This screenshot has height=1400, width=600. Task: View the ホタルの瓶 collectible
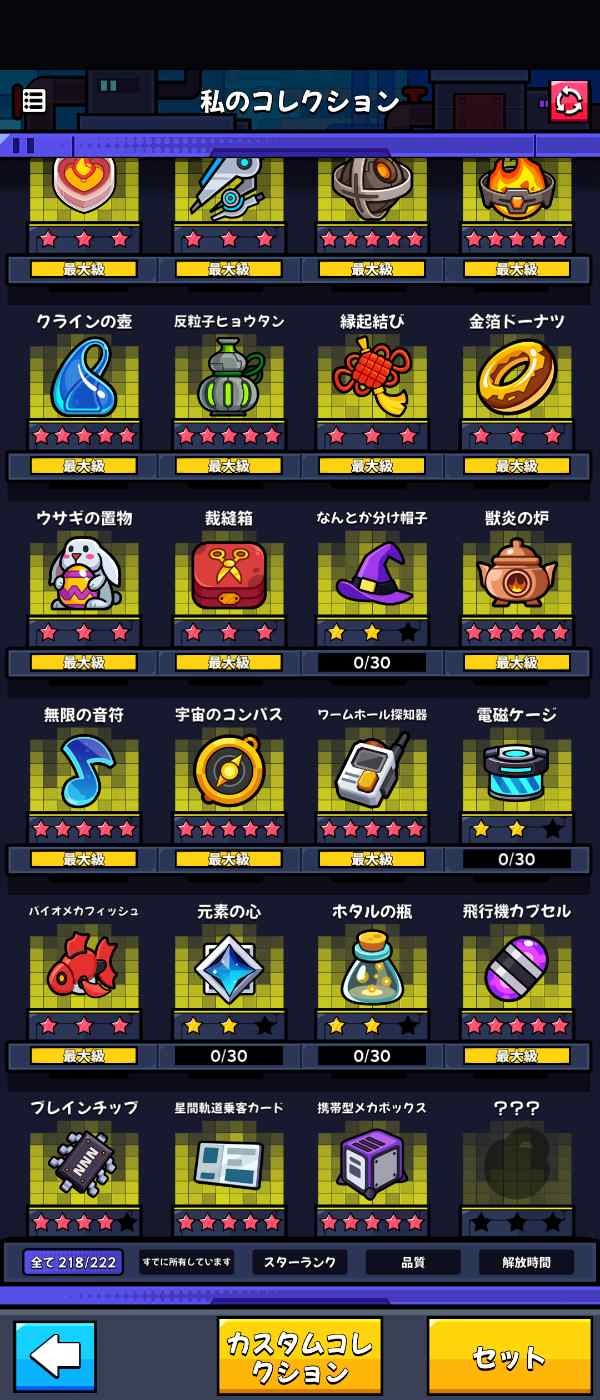point(372,968)
